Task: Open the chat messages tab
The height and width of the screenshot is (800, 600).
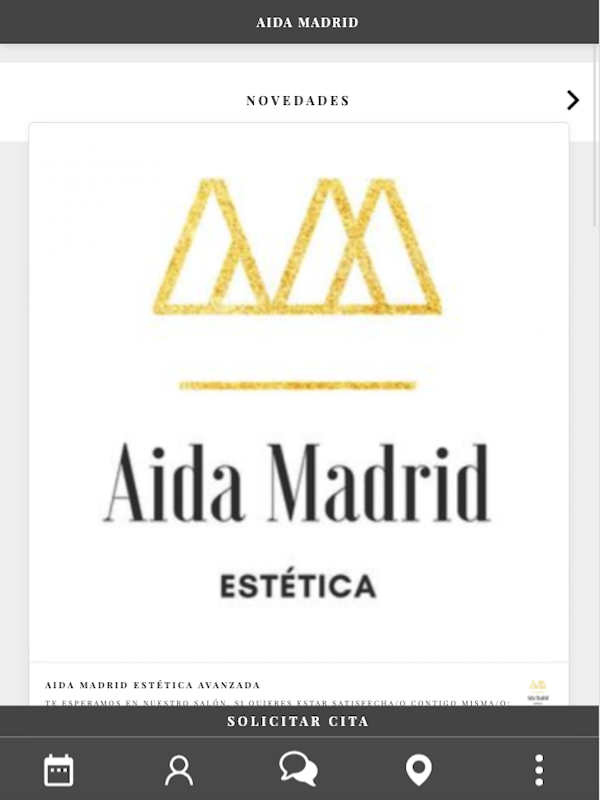Action: click(298, 769)
